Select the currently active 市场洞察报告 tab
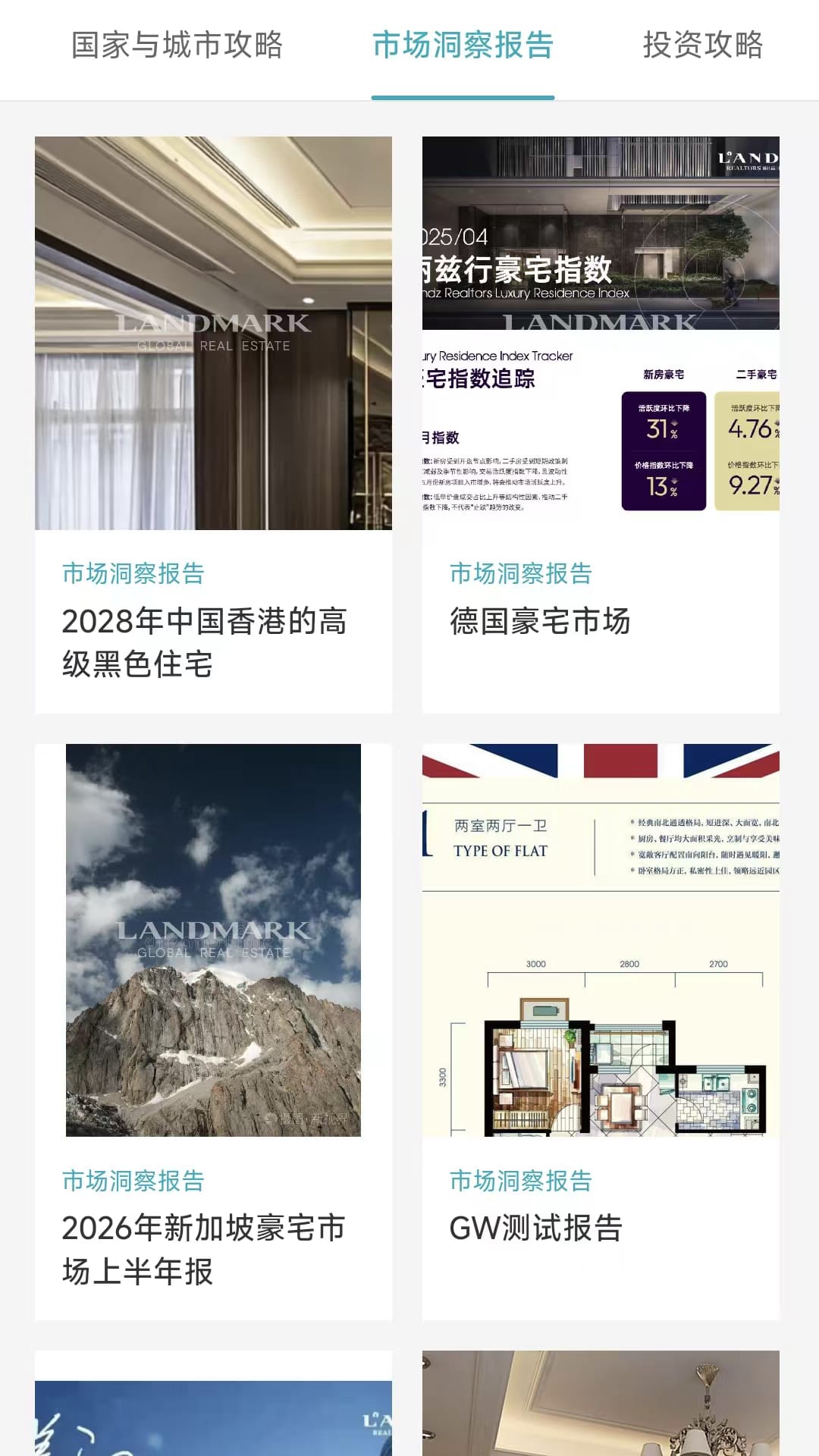819x1456 pixels. click(x=463, y=47)
